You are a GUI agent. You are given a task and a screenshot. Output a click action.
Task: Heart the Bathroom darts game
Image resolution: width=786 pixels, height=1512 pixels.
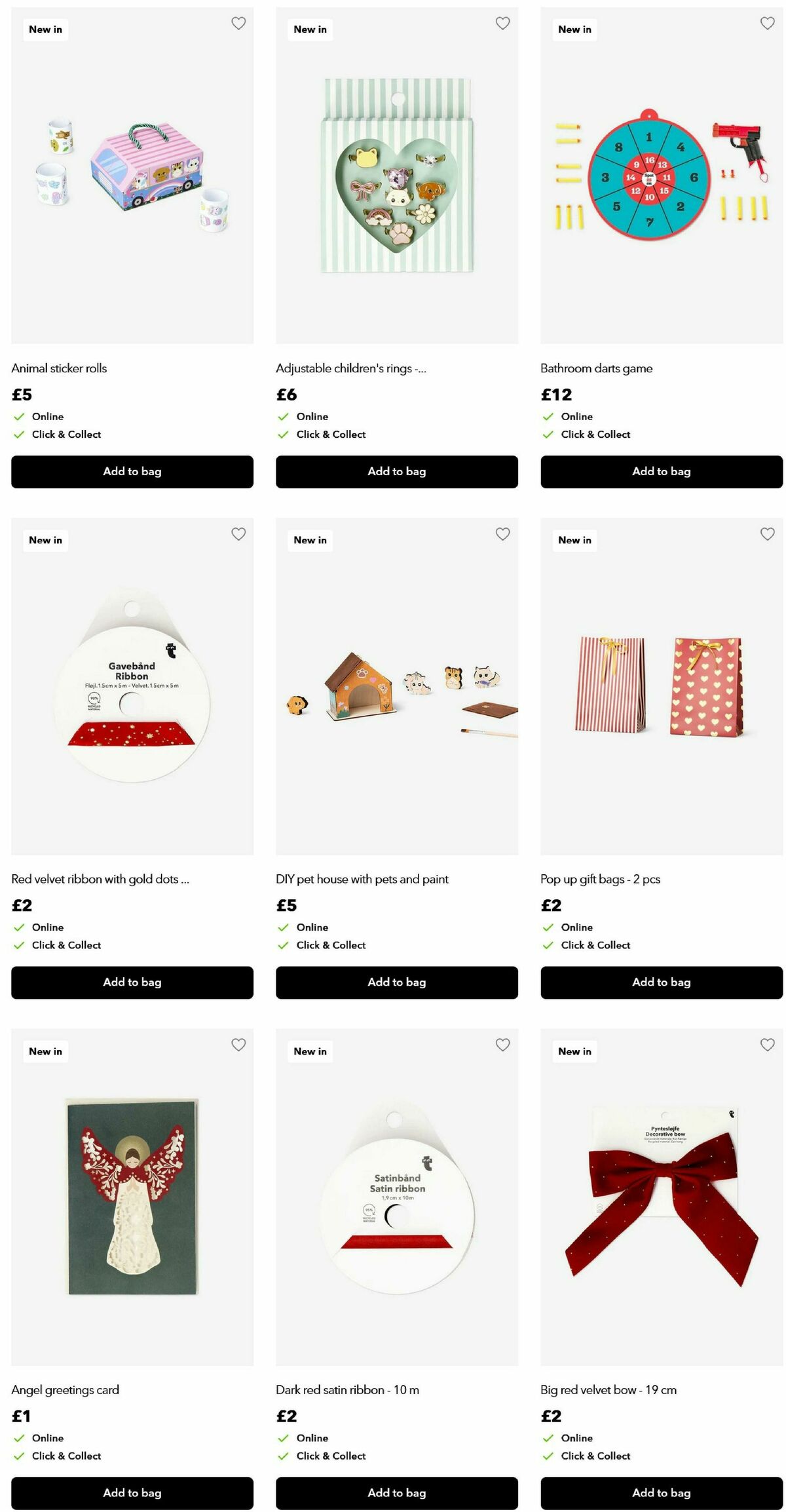click(767, 24)
